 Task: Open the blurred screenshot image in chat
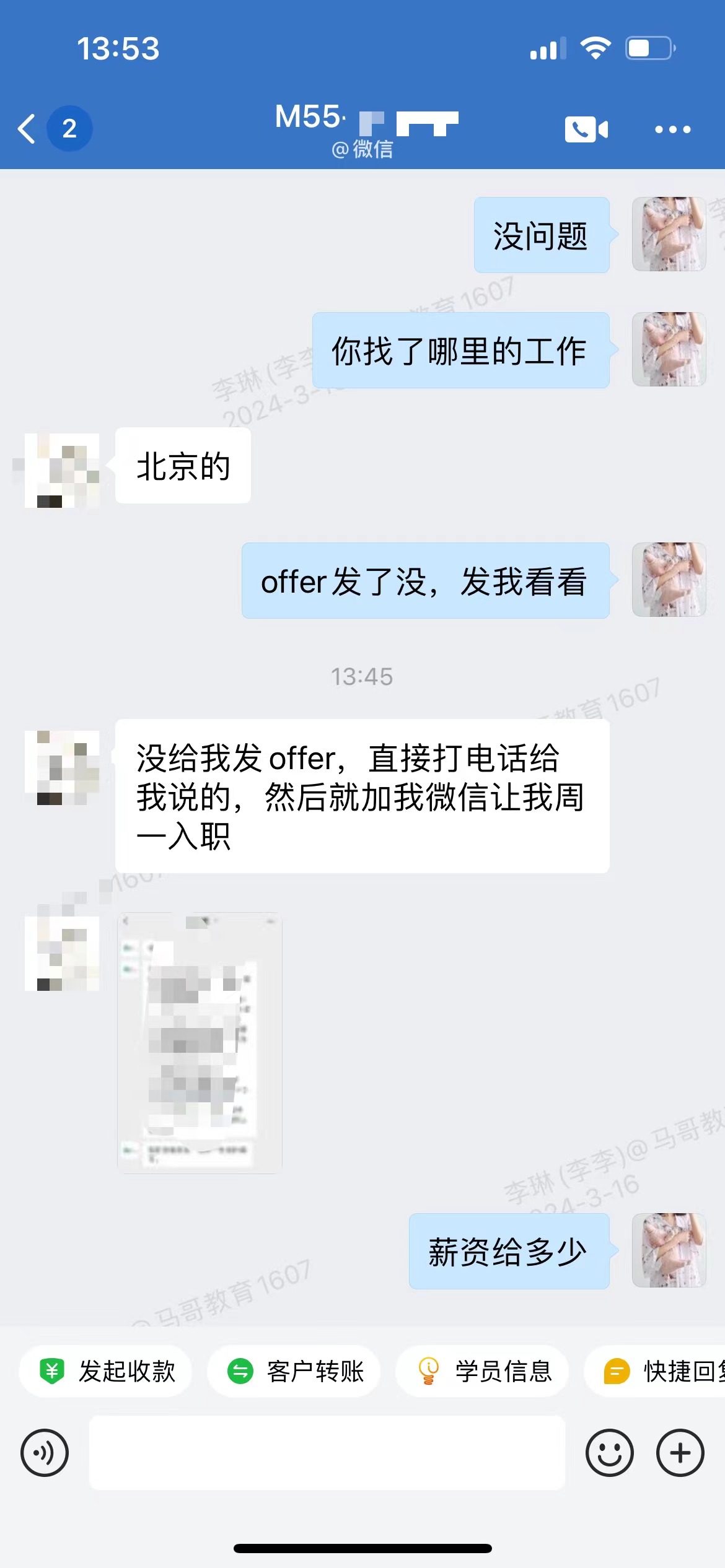point(200,1042)
